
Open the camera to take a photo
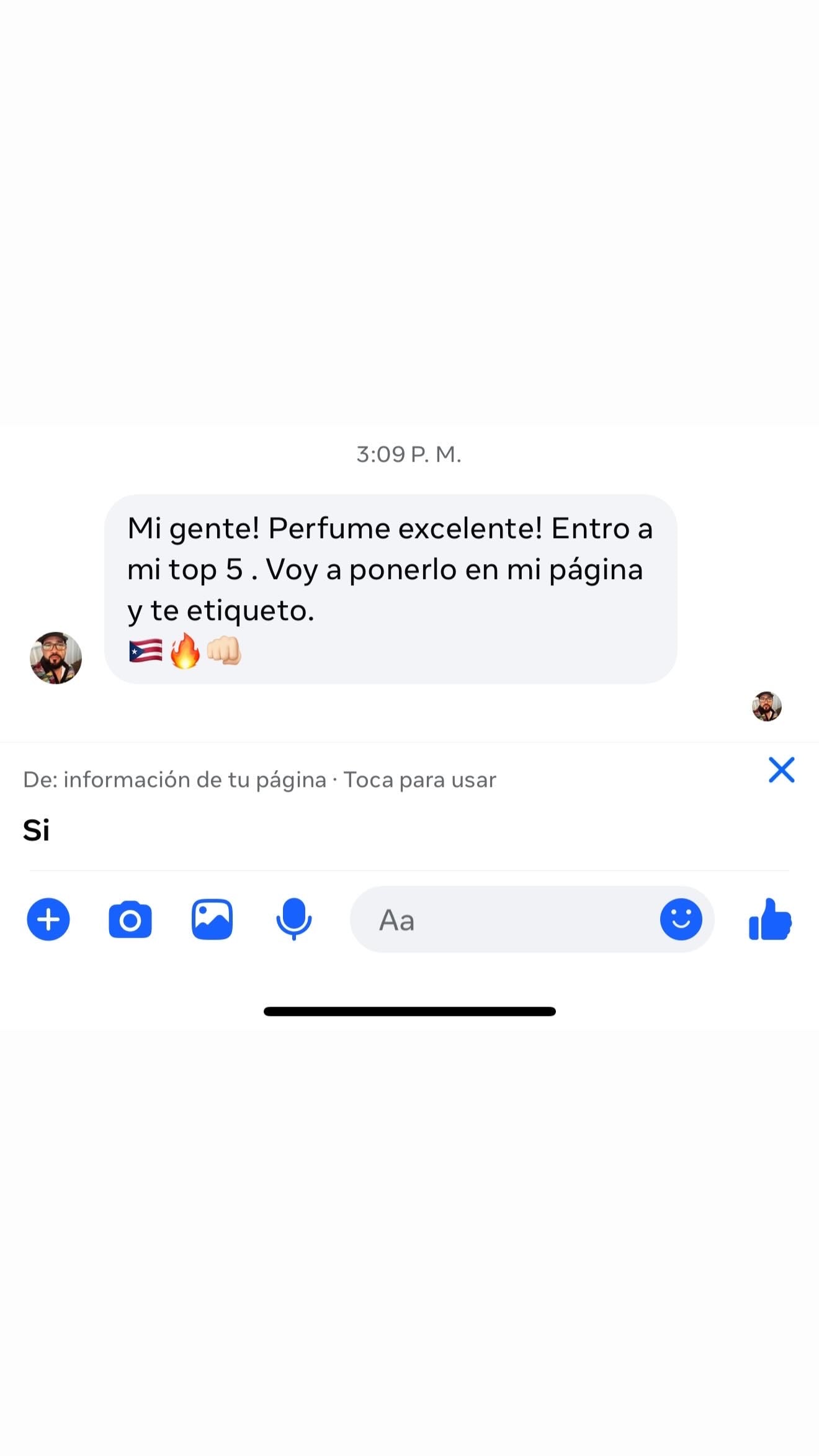pyautogui.click(x=130, y=919)
